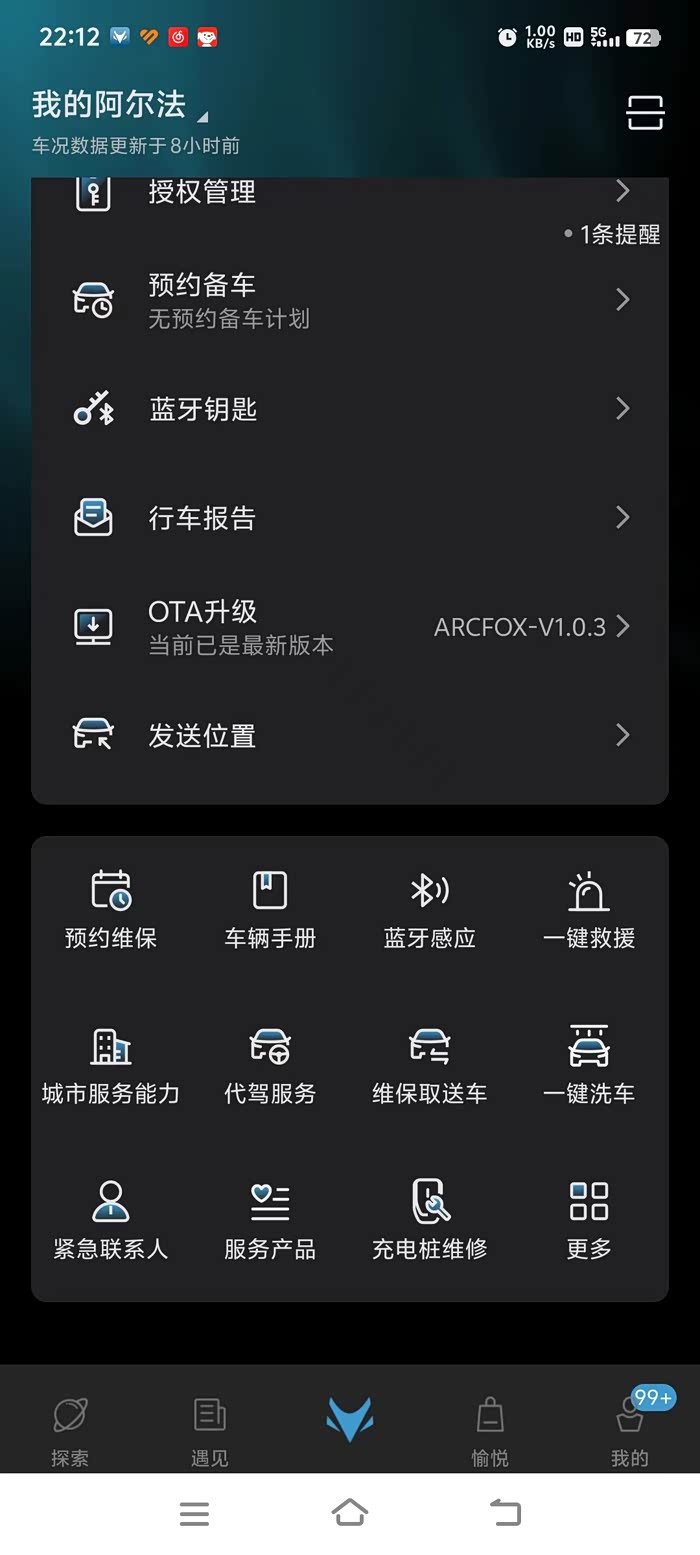The image size is (700, 1555).
Task: Open 充电桩维修
Action: pyautogui.click(x=429, y=1219)
